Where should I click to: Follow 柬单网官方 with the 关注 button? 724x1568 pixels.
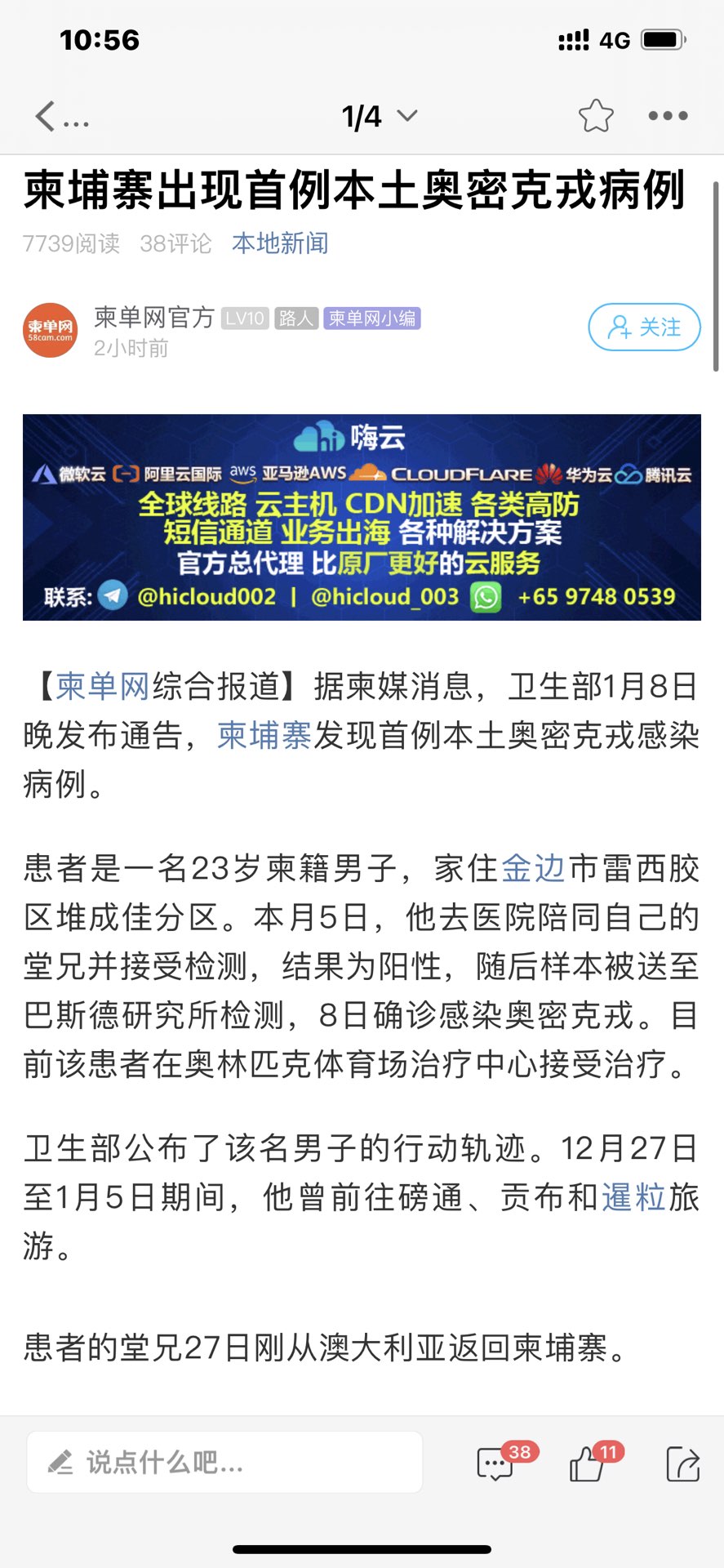pyautogui.click(x=644, y=327)
